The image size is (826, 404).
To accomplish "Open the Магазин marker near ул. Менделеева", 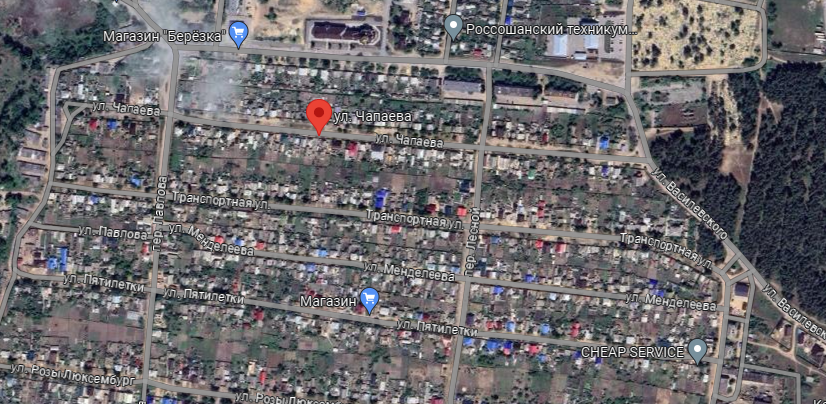I will [370, 299].
